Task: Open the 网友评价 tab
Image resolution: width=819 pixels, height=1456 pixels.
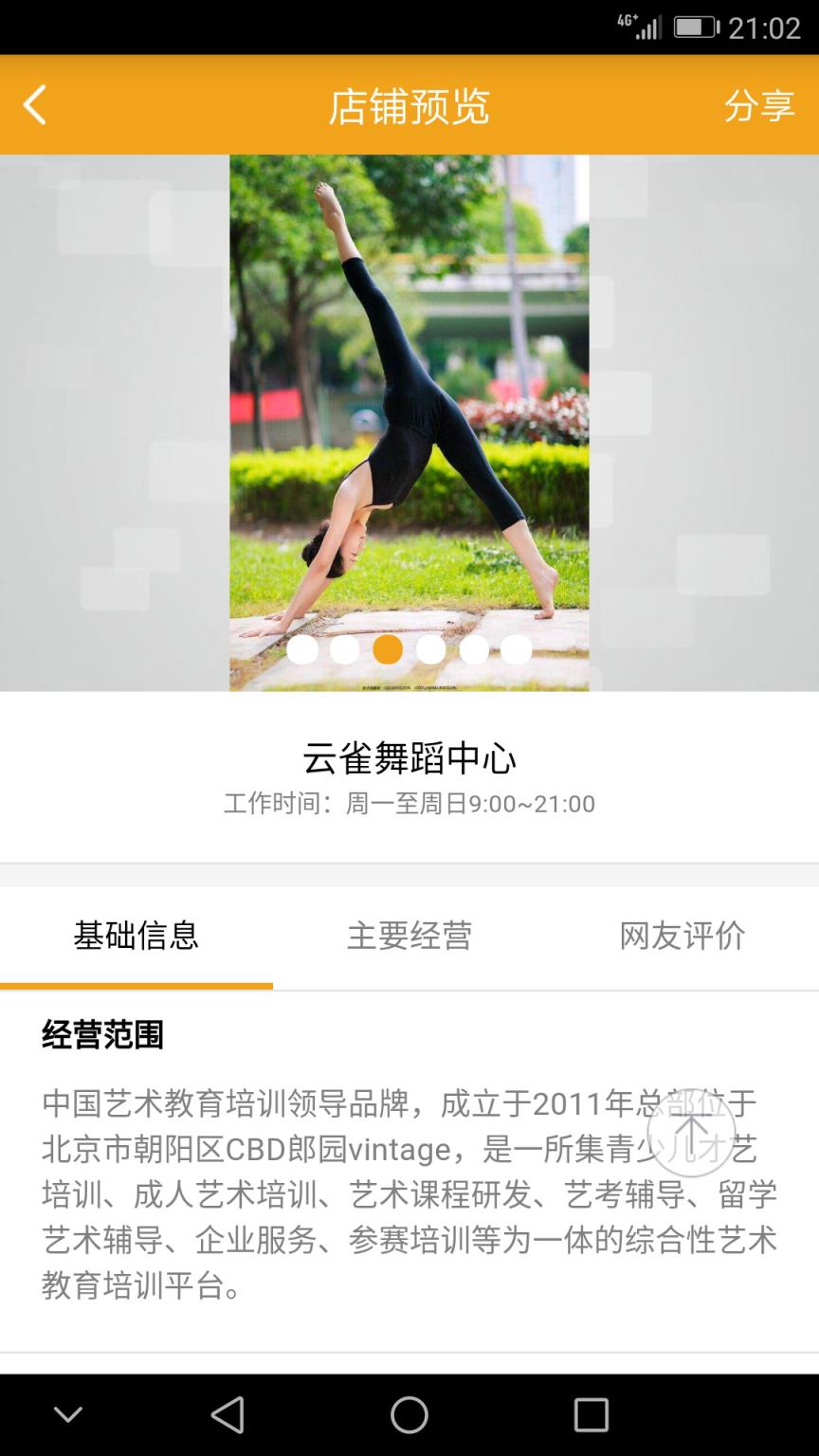Action: tap(681, 937)
